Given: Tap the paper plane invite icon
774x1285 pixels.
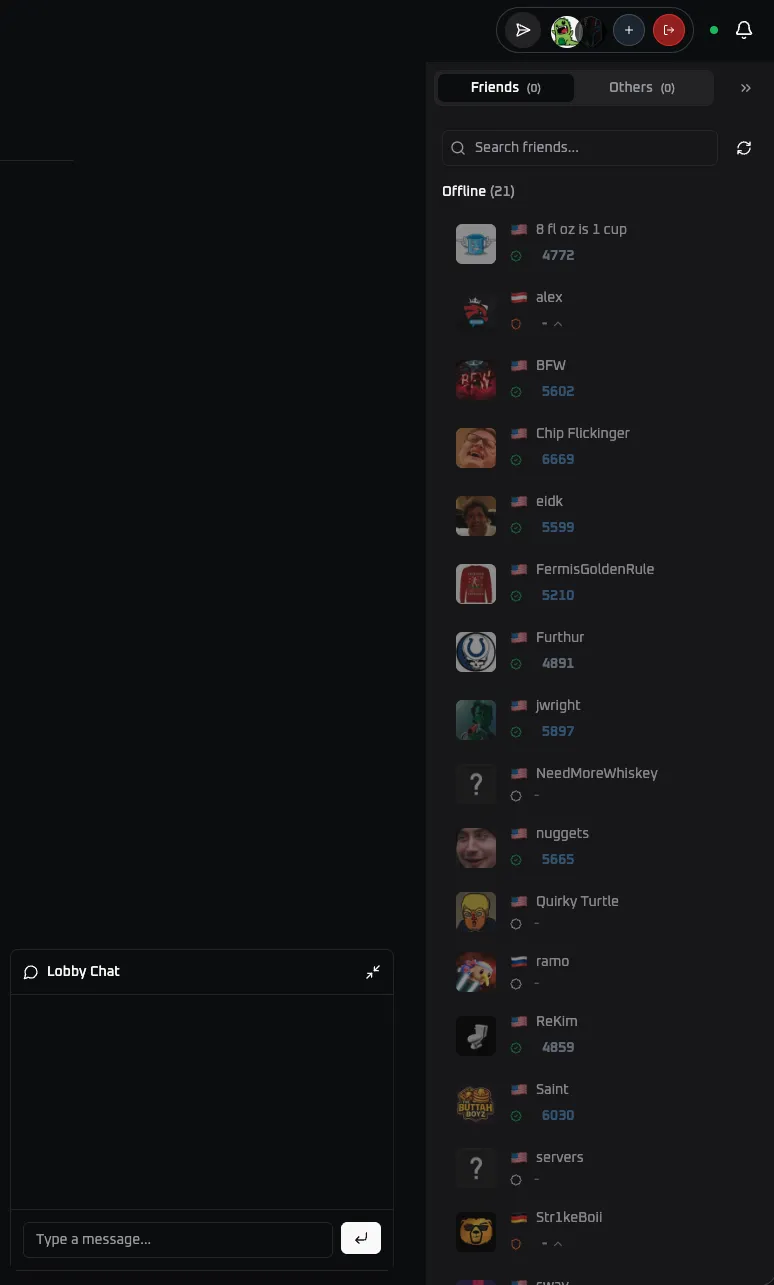Looking at the screenshot, I should click(x=523, y=30).
